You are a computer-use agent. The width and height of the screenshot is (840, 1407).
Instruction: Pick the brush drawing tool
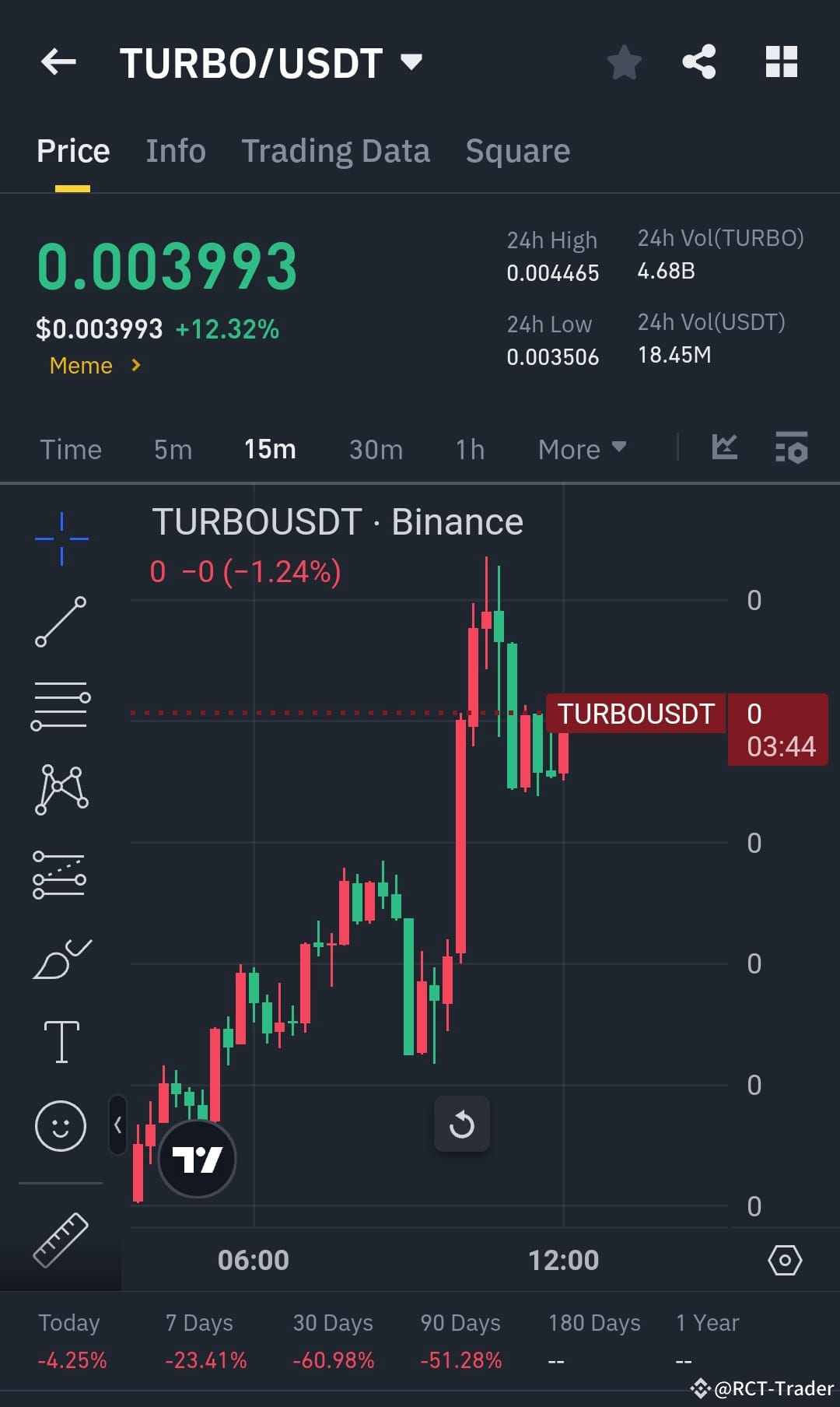tap(61, 959)
